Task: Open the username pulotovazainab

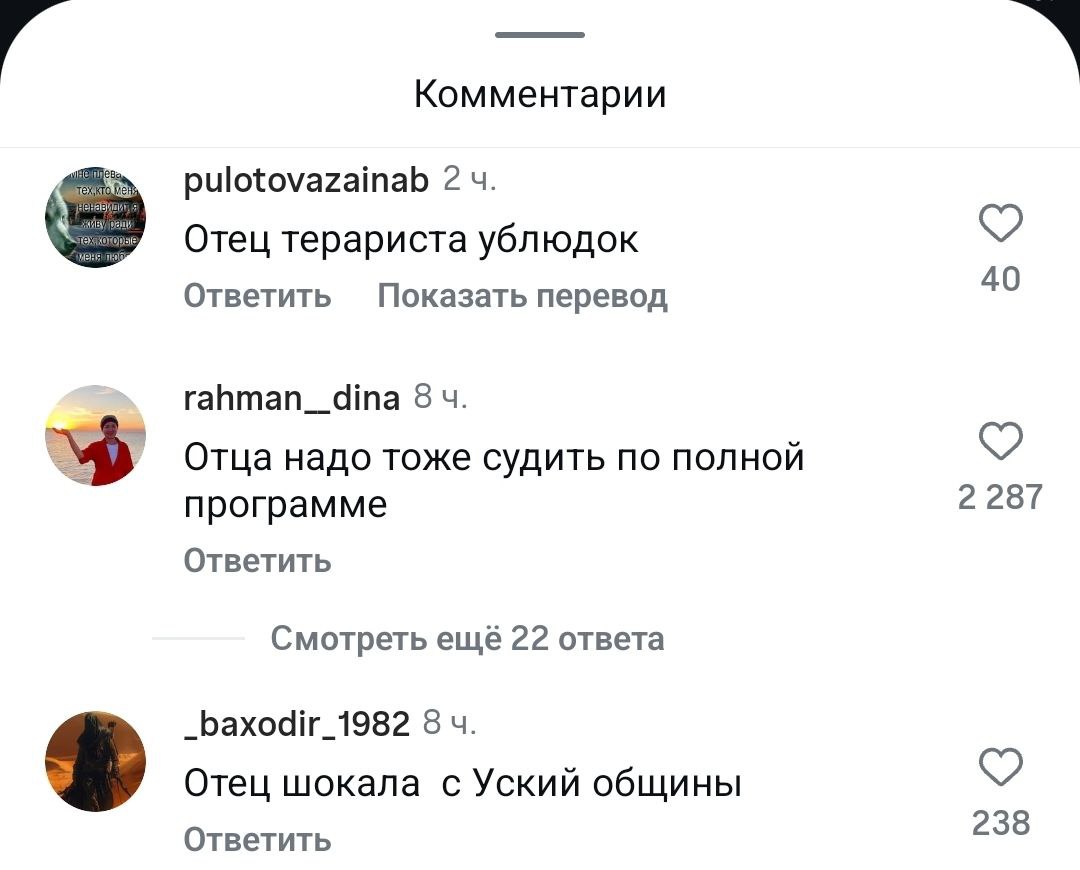Action: click(x=307, y=179)
